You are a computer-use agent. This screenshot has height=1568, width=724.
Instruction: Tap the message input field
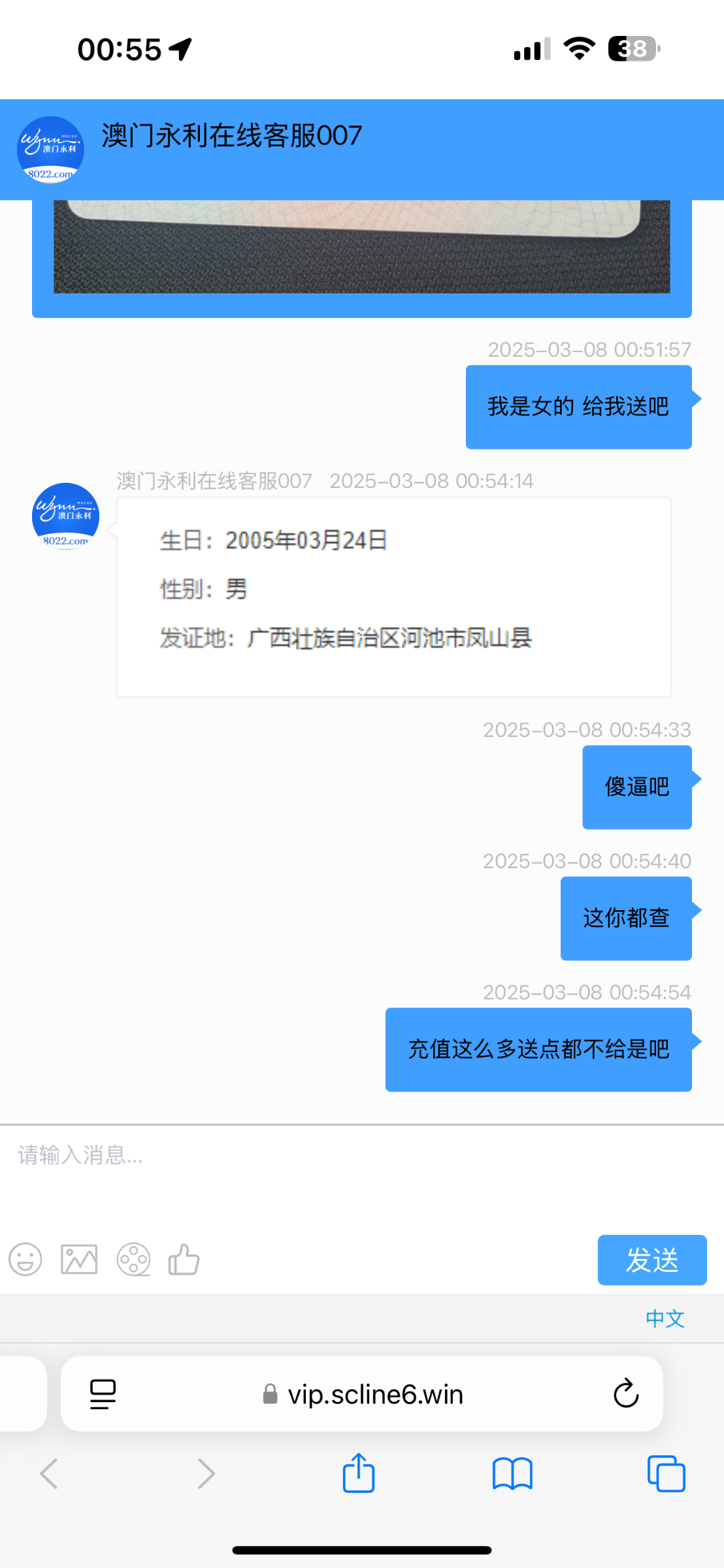pos(362,1176)
